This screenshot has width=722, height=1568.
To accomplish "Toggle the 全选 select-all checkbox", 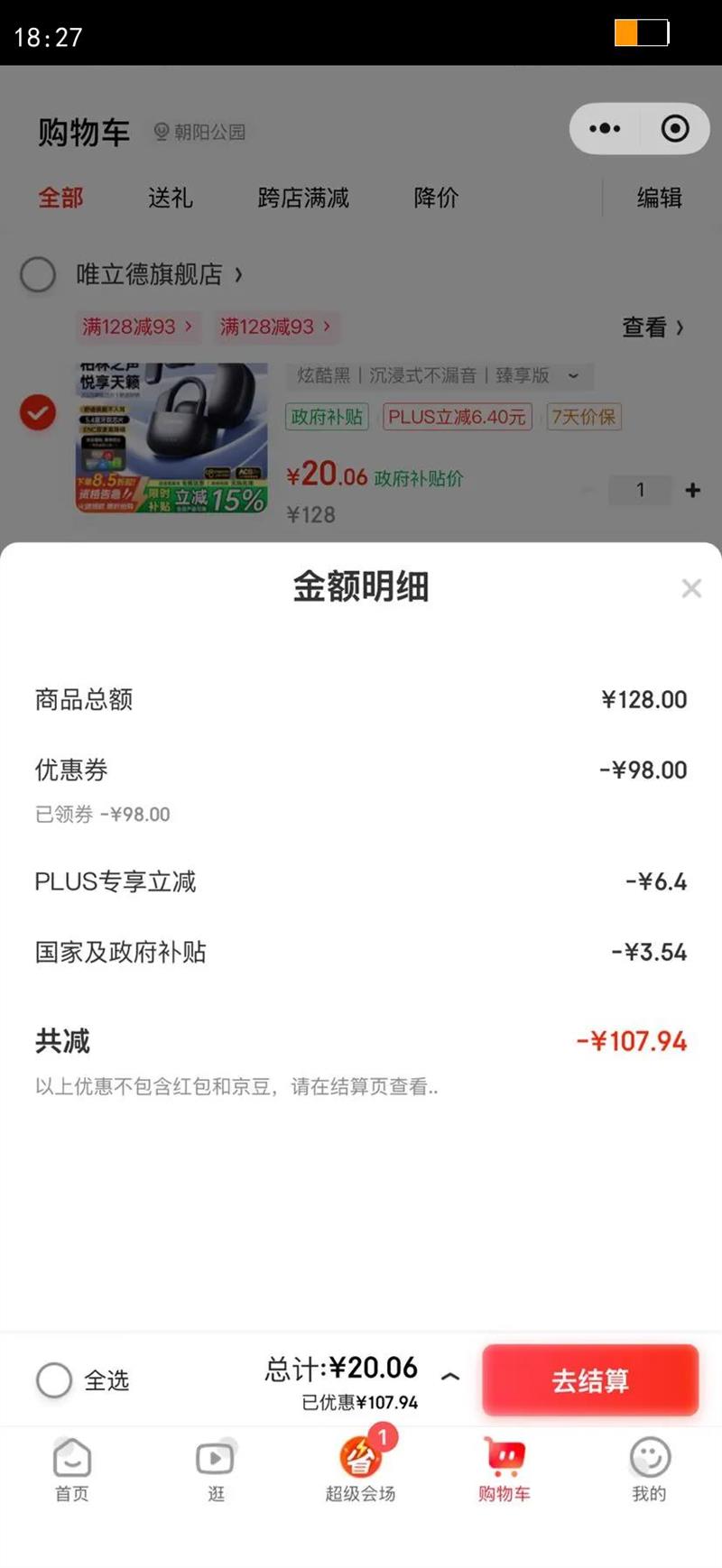I will click(x=54, y=1380).
